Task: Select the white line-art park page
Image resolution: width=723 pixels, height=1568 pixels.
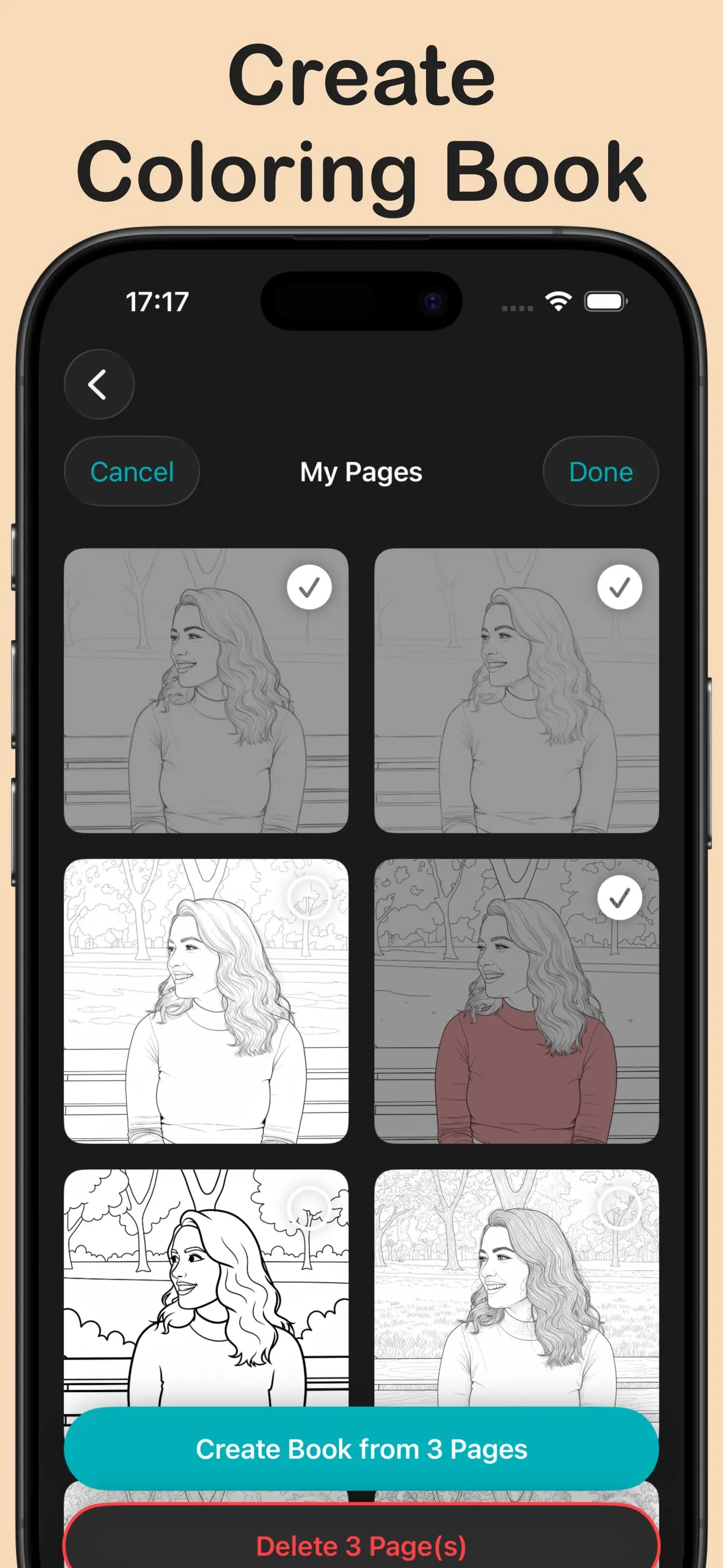Action: (309, 897)
